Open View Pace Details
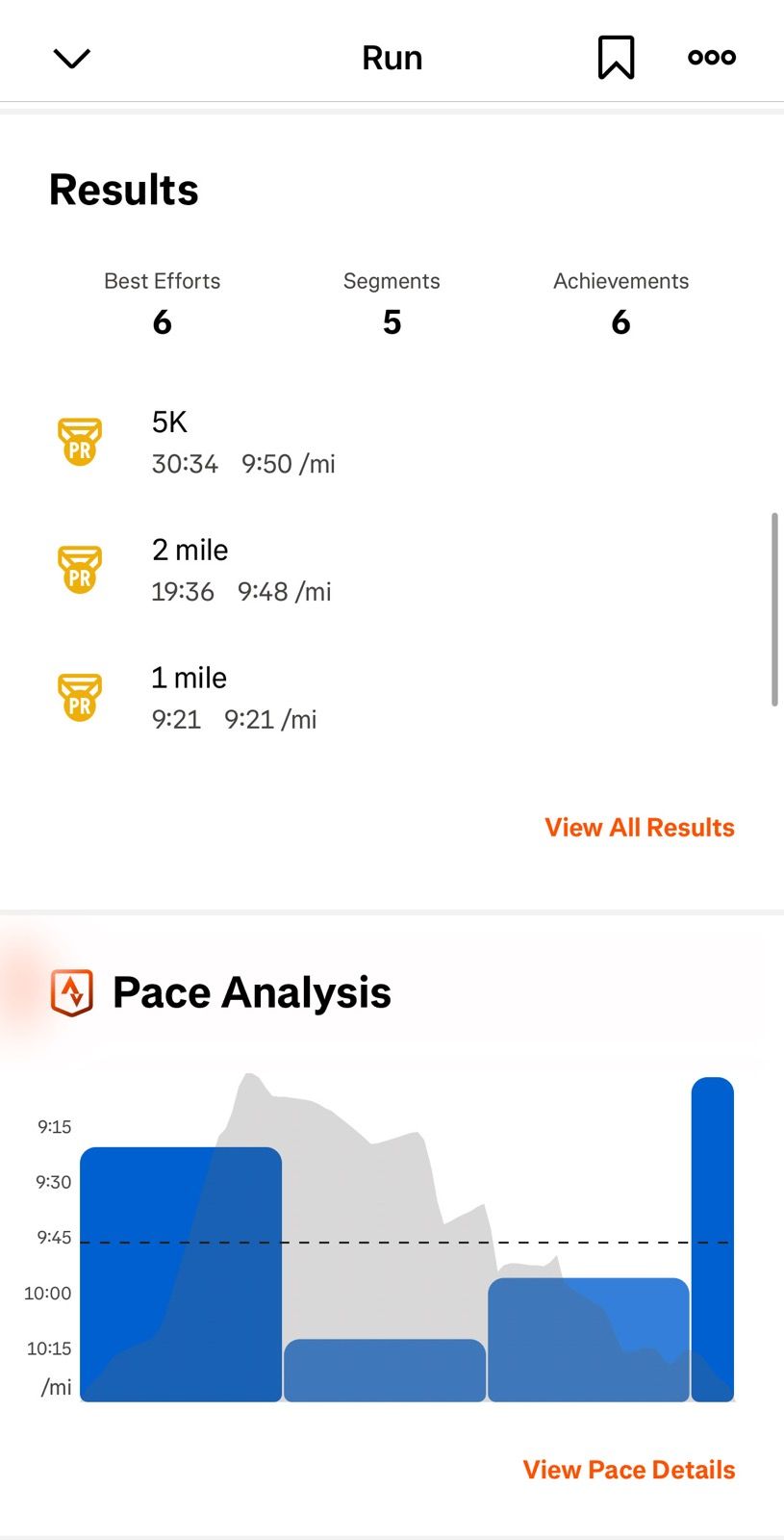 tap(627, 1470)
